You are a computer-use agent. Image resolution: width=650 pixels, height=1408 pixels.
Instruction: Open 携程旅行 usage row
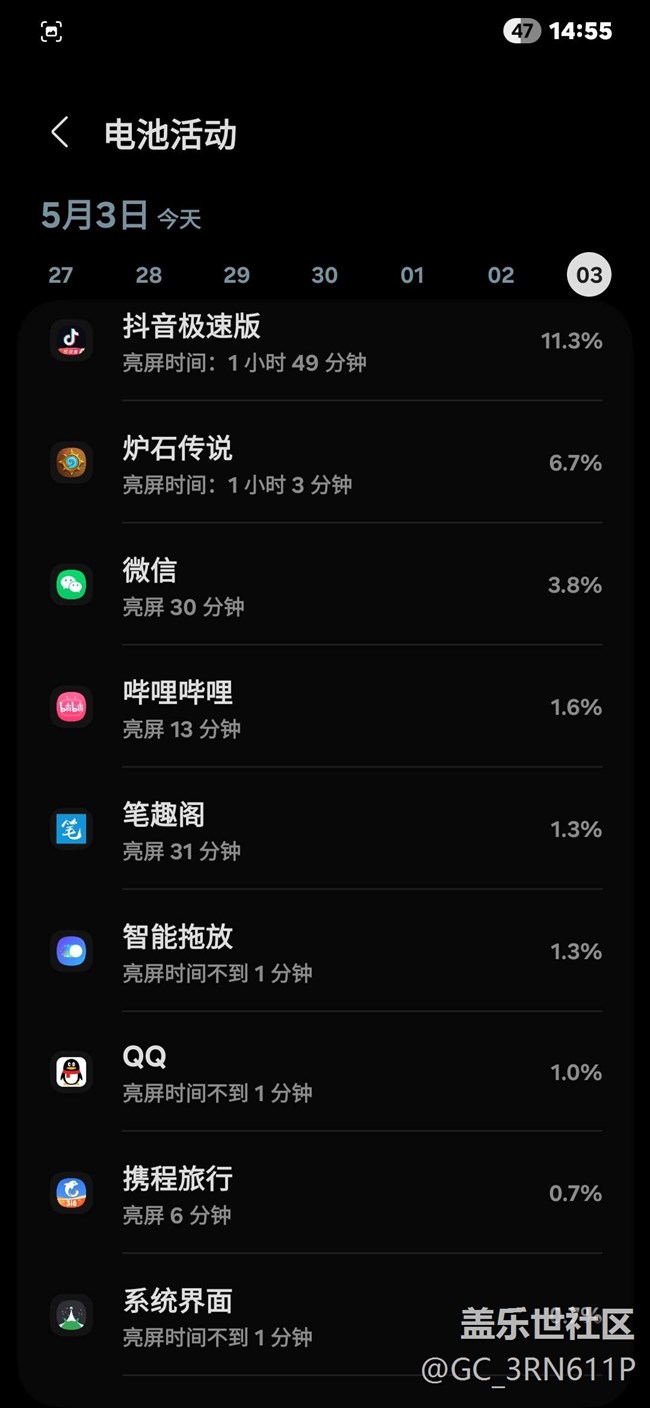325,1193
